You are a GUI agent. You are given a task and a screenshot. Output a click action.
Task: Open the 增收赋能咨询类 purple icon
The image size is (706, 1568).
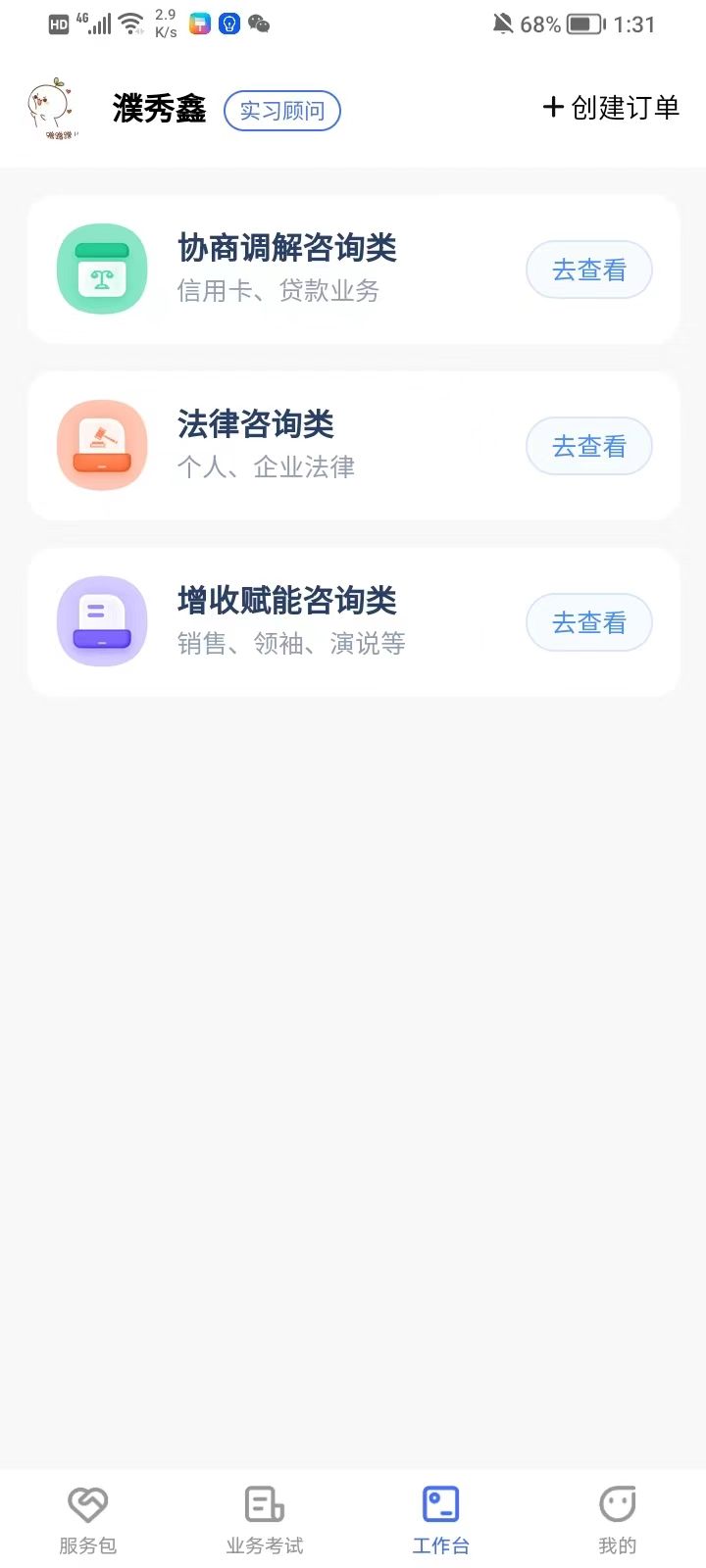102,621
